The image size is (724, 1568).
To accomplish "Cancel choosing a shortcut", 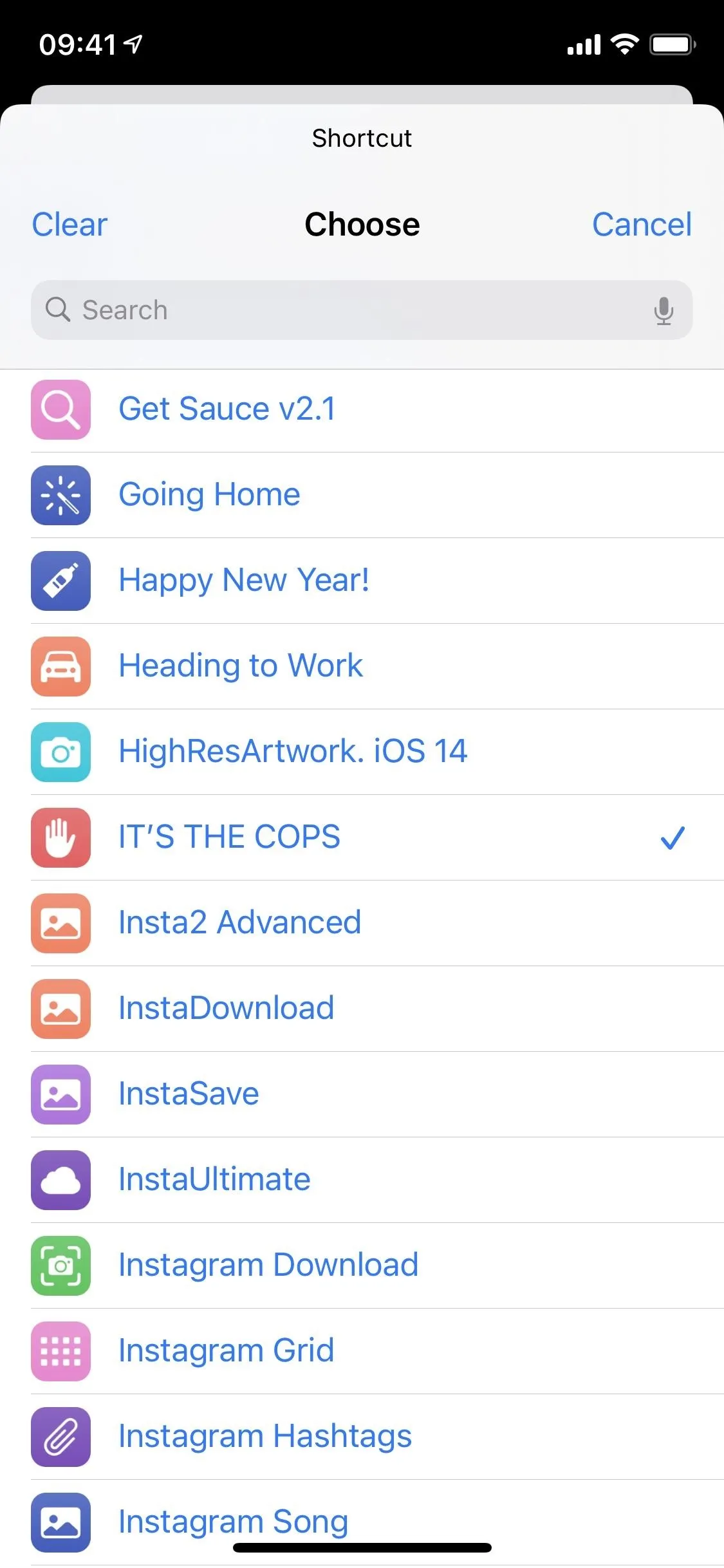I will point(642,225).
